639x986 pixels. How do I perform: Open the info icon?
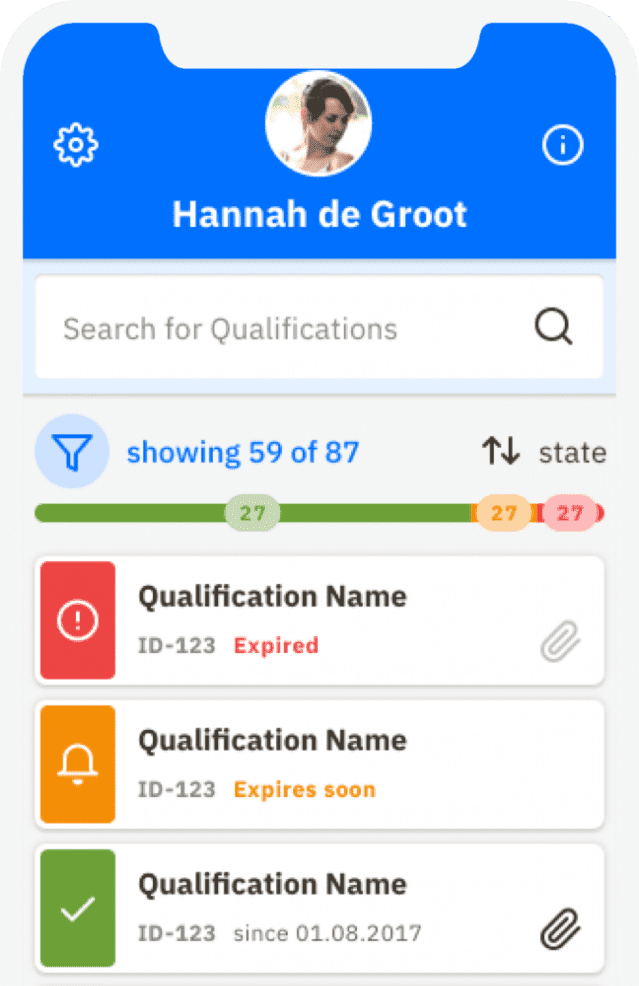[562, 146]
